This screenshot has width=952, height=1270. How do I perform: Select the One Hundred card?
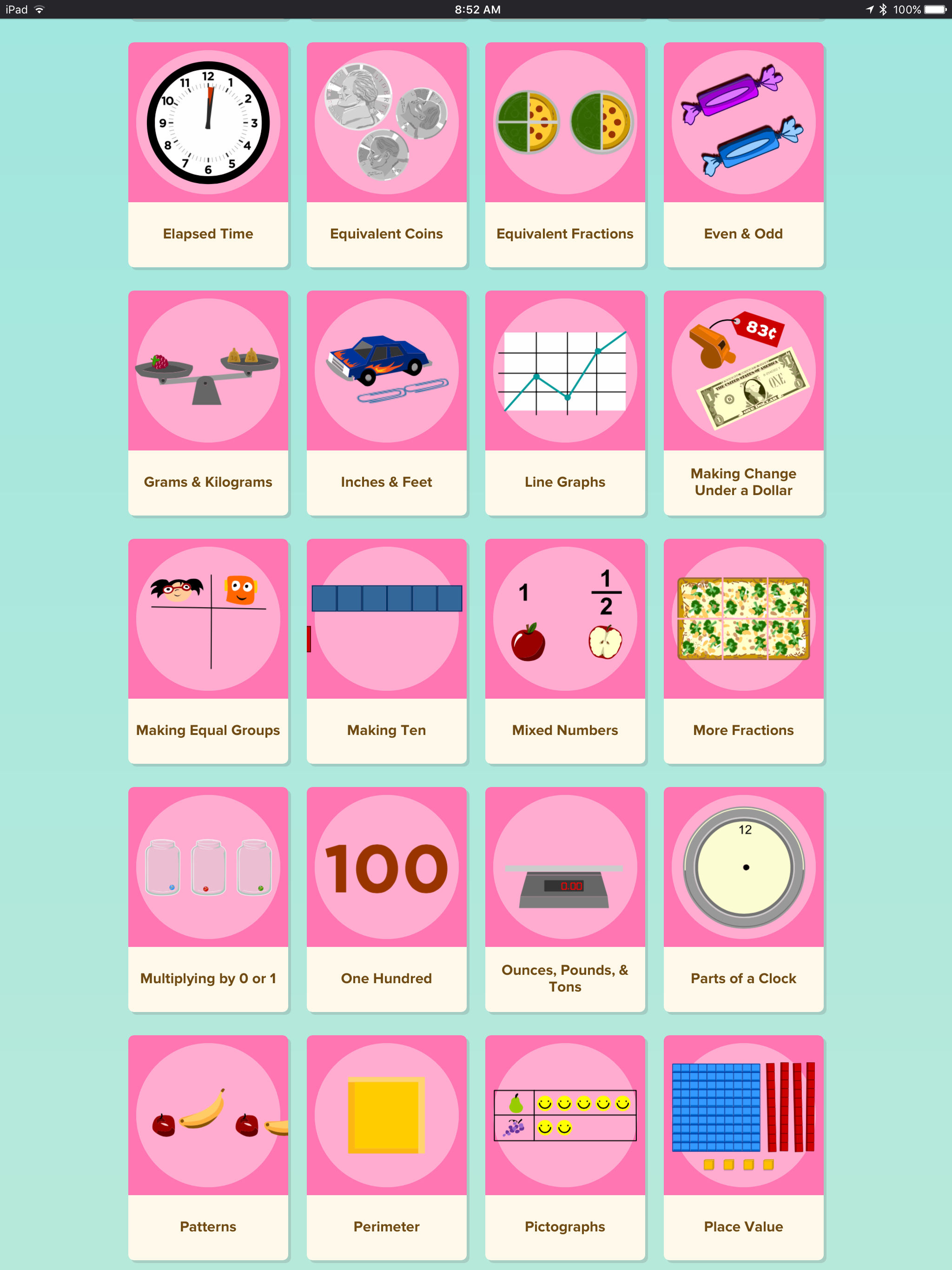386,899
